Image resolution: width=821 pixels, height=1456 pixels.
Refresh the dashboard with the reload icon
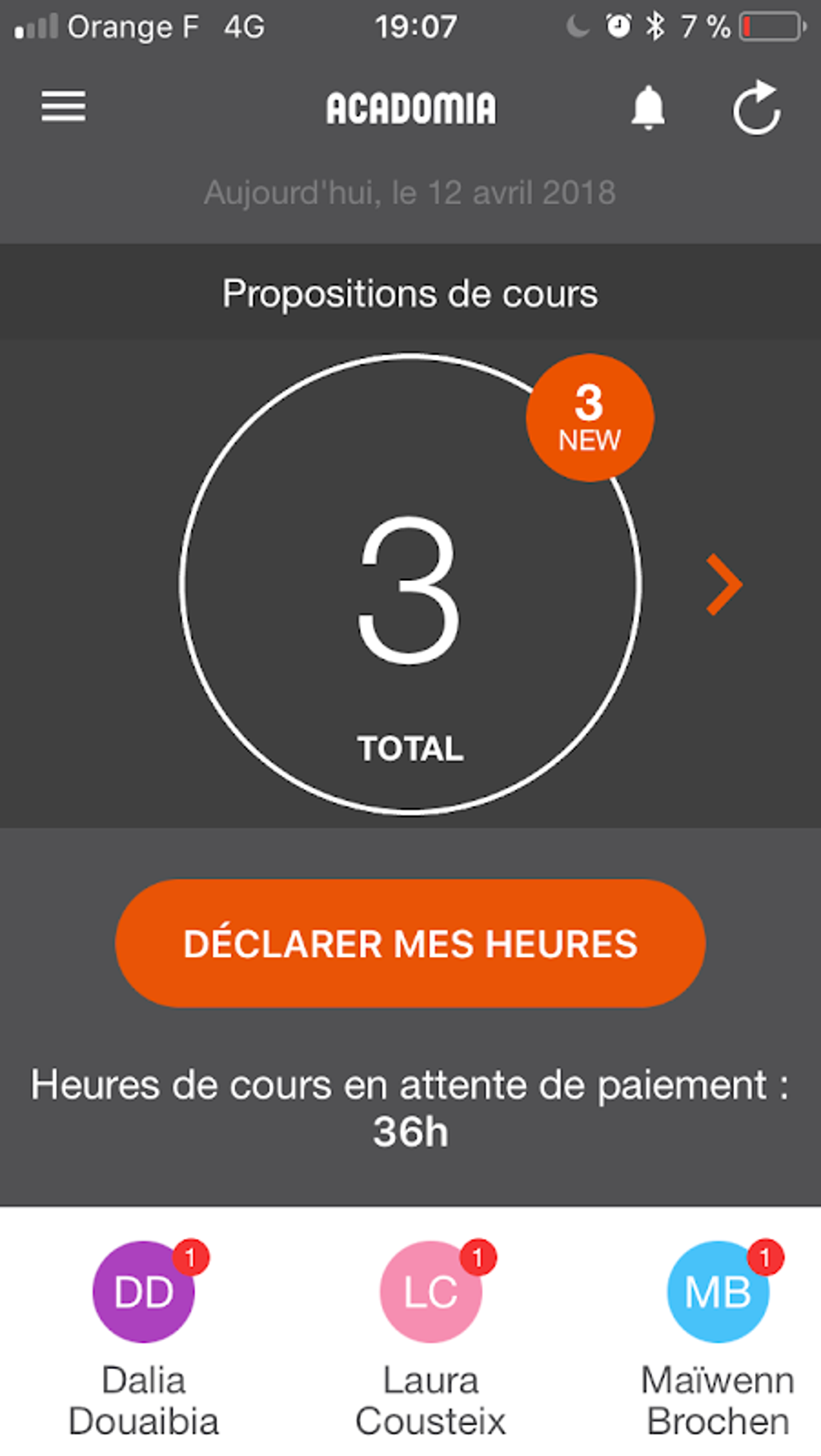[x=757, y=106]
